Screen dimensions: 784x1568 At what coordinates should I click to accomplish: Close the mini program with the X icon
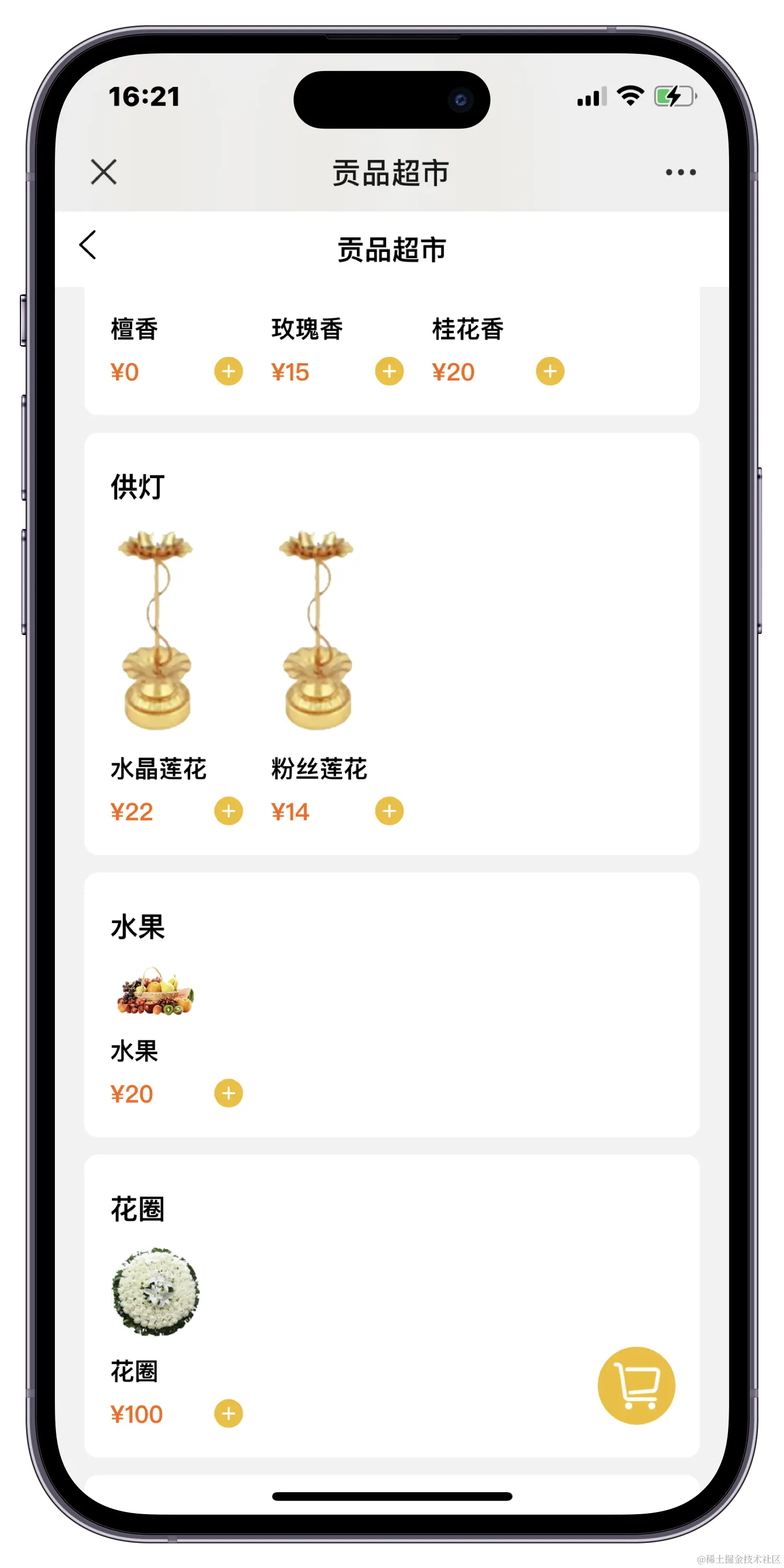103,171
